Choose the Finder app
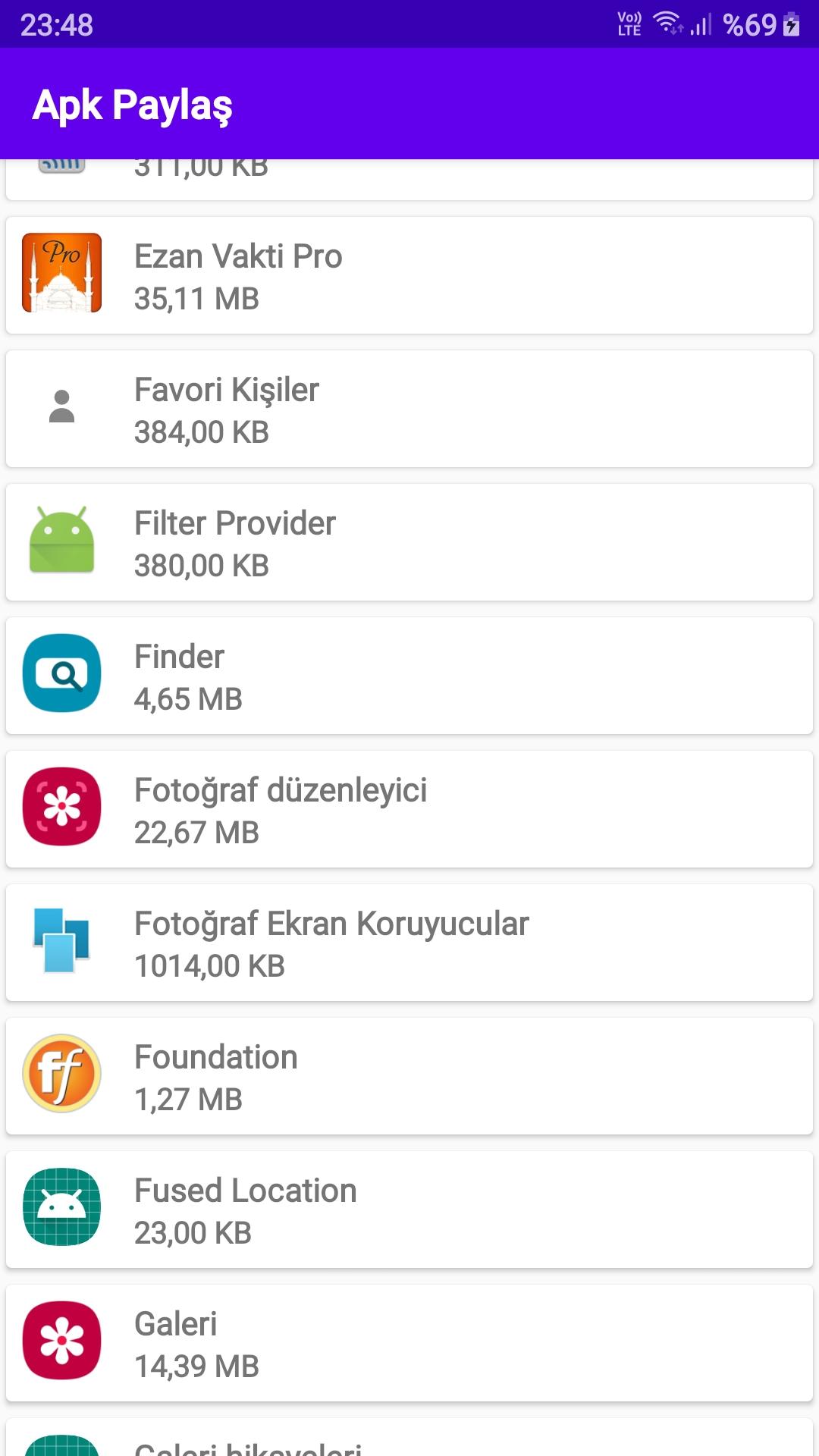This screenshot has height=1456, width=819. click(x=409, y=676)
